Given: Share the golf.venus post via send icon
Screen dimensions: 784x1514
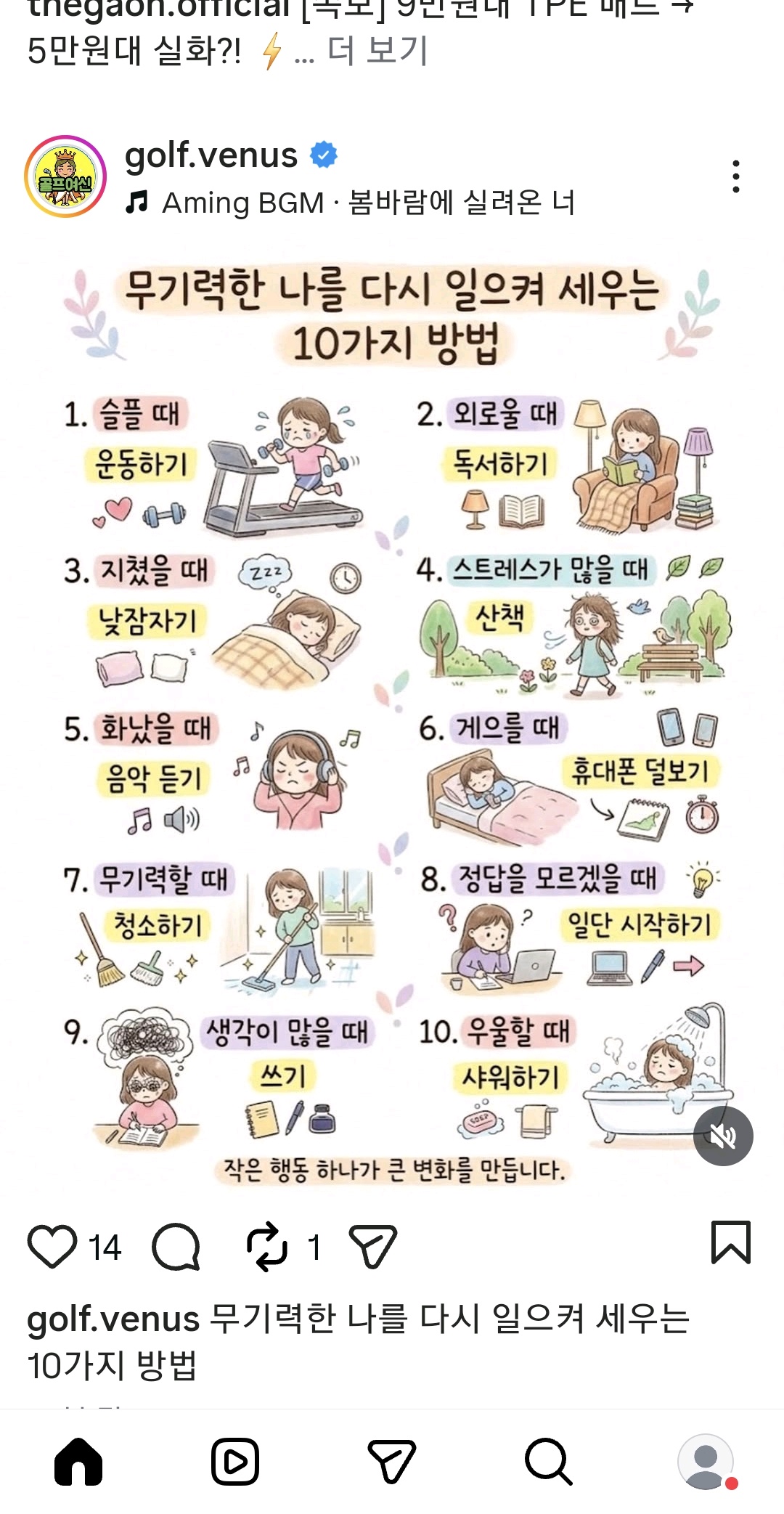Looking at the screenshot, I should [373, 1246].
